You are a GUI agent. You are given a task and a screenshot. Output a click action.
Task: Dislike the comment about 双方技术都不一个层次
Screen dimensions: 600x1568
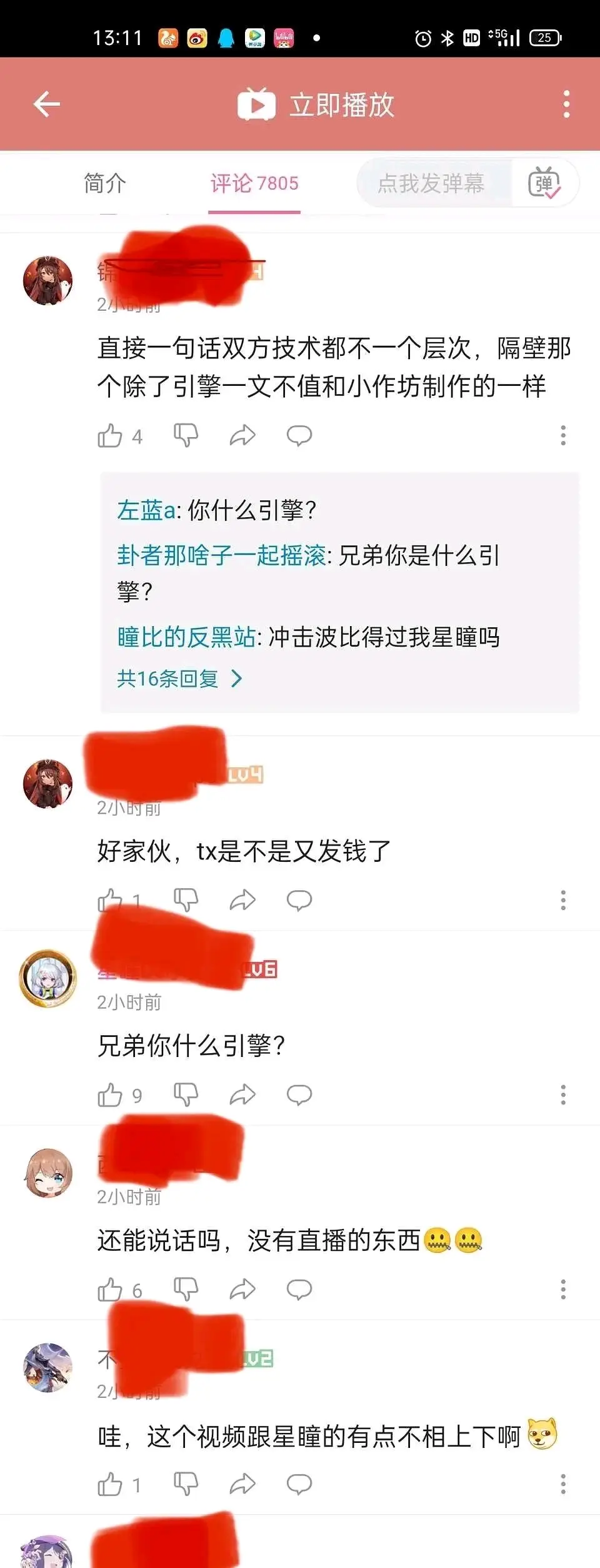[x=186, y=435]
